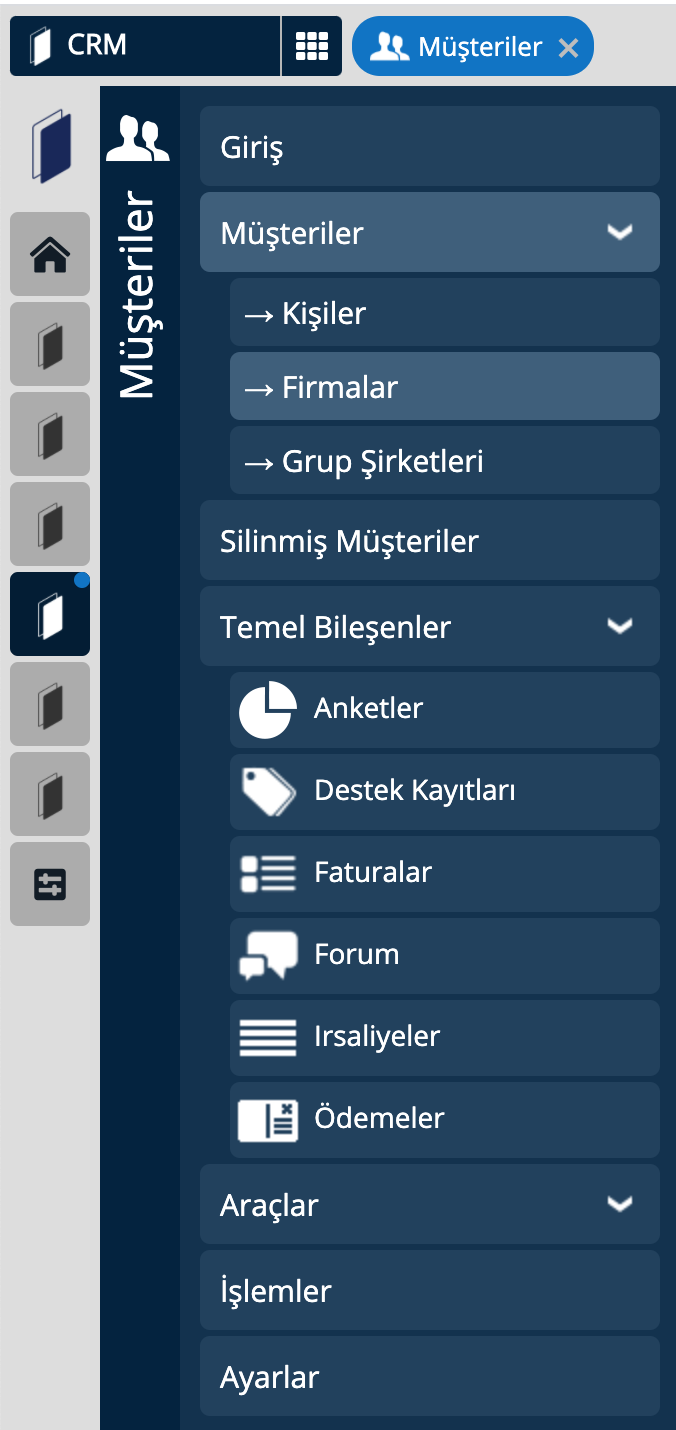676x1430 pixels.
Task: Open the settings sliders icon in sidebar
Action: pyautogui.click(x=50, y=884)
